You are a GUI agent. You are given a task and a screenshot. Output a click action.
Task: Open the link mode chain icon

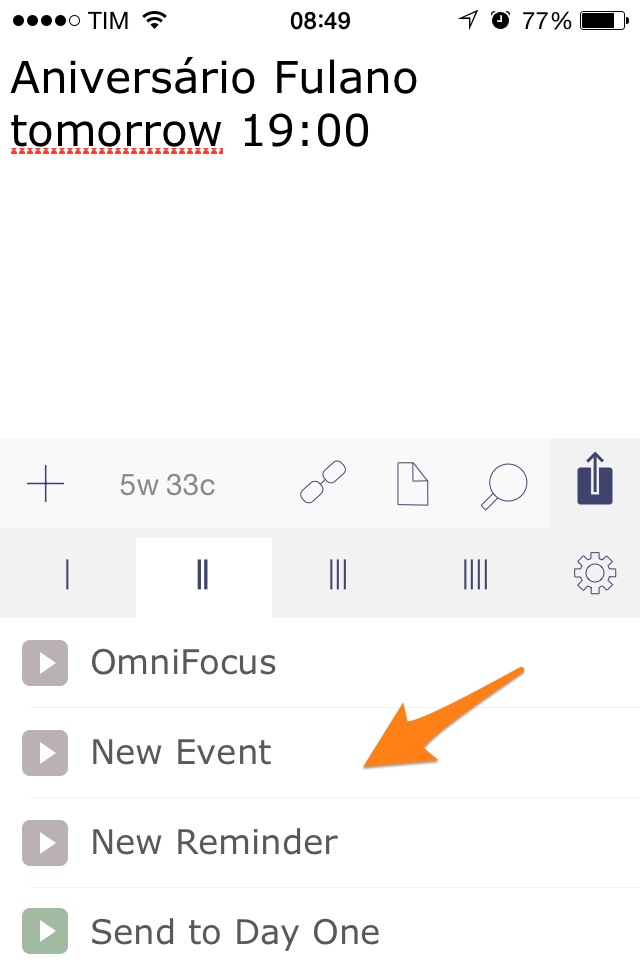[323, 485]
